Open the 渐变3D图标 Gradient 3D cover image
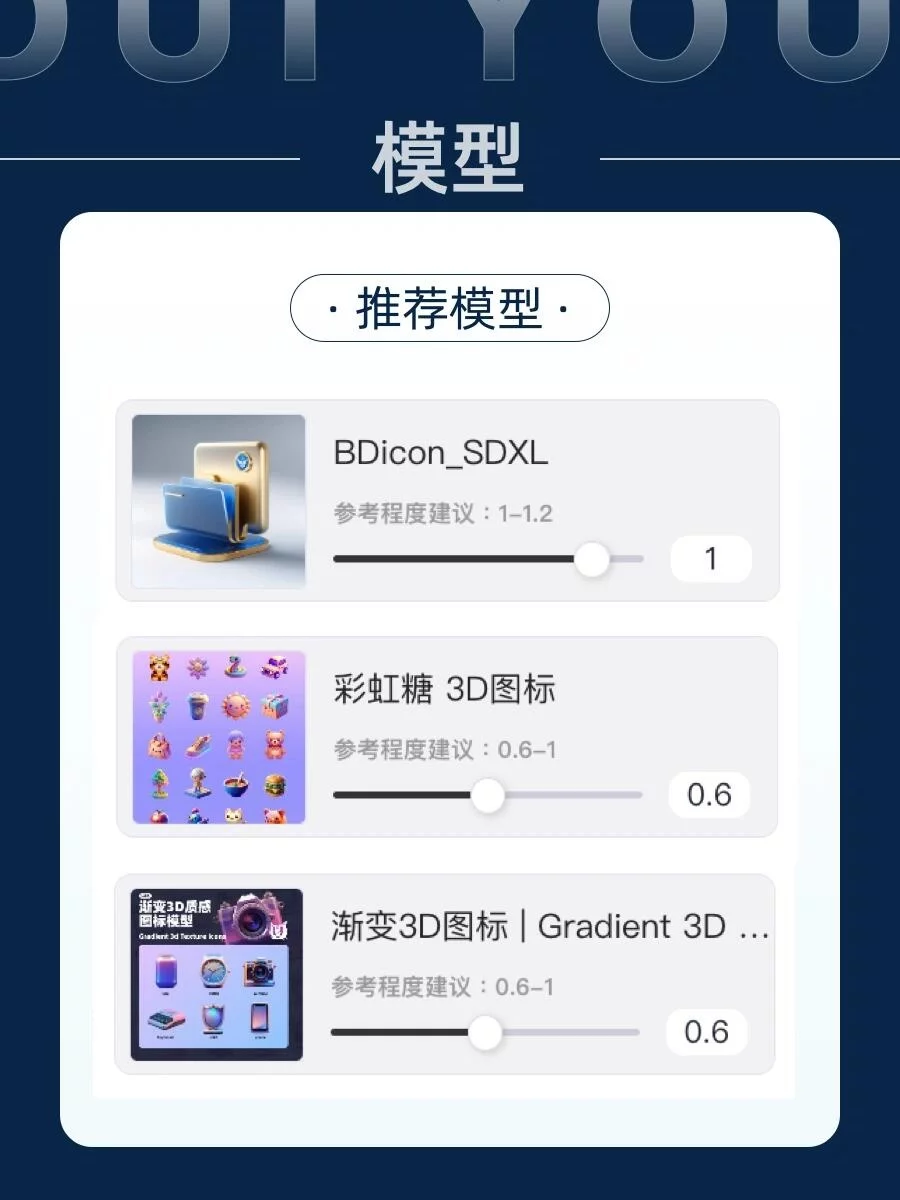The height and width of the screenshot is (1200, 900). point(218,972)
